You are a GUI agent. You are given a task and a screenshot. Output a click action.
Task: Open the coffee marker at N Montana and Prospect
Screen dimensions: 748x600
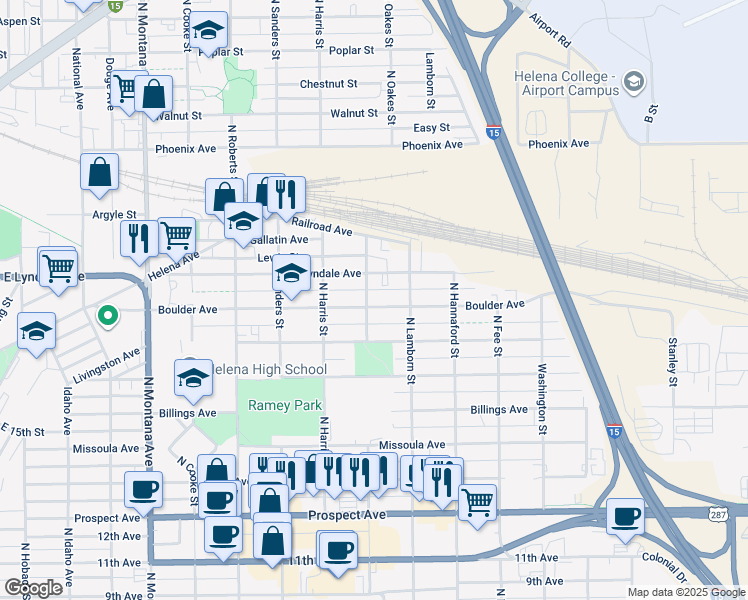143,489
